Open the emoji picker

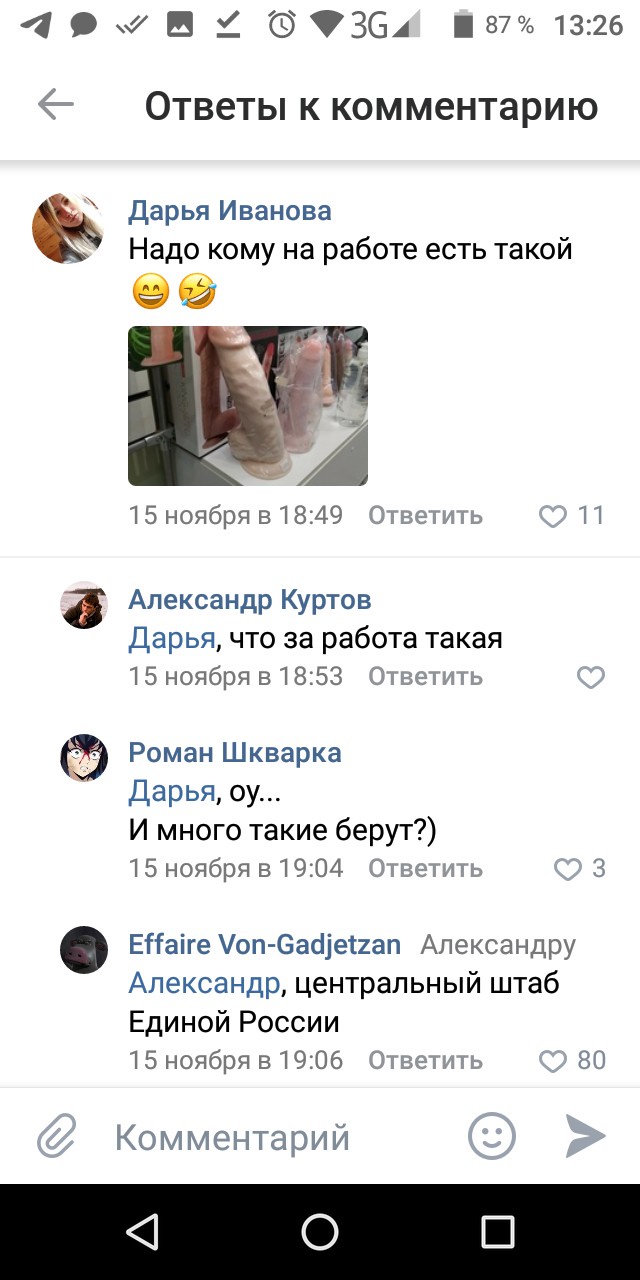(x=492, y=1137)
